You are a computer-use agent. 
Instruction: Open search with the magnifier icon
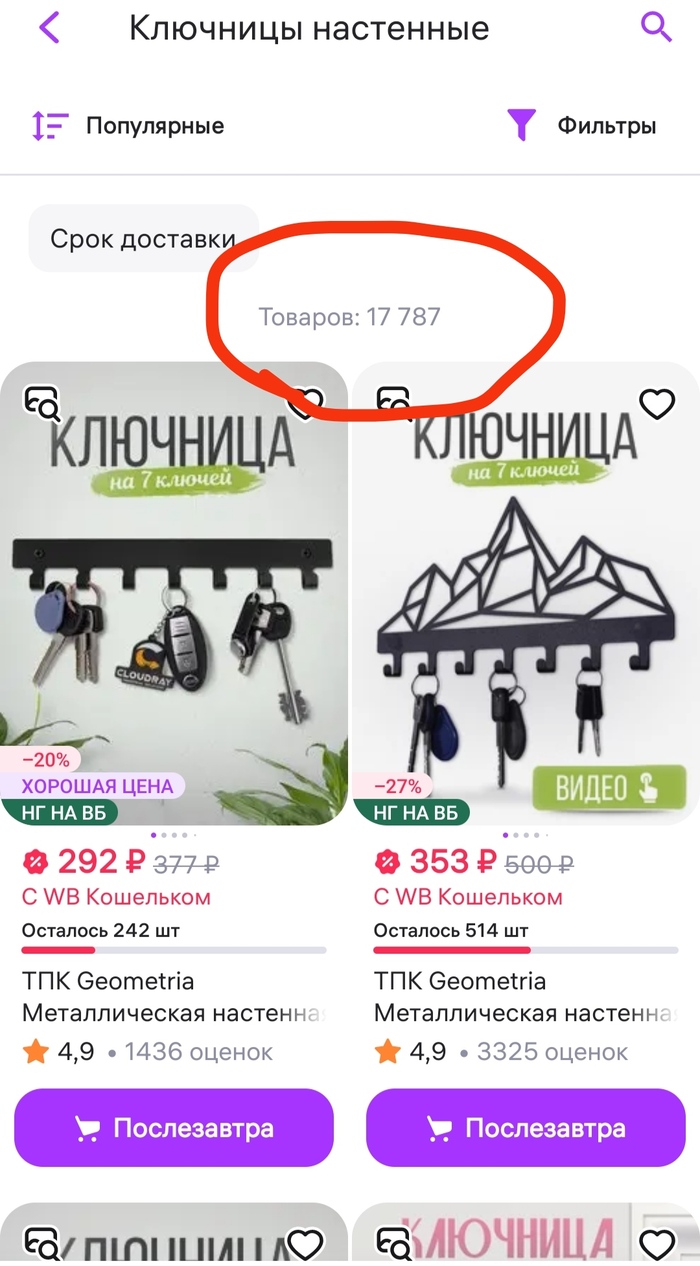(656, 28)
